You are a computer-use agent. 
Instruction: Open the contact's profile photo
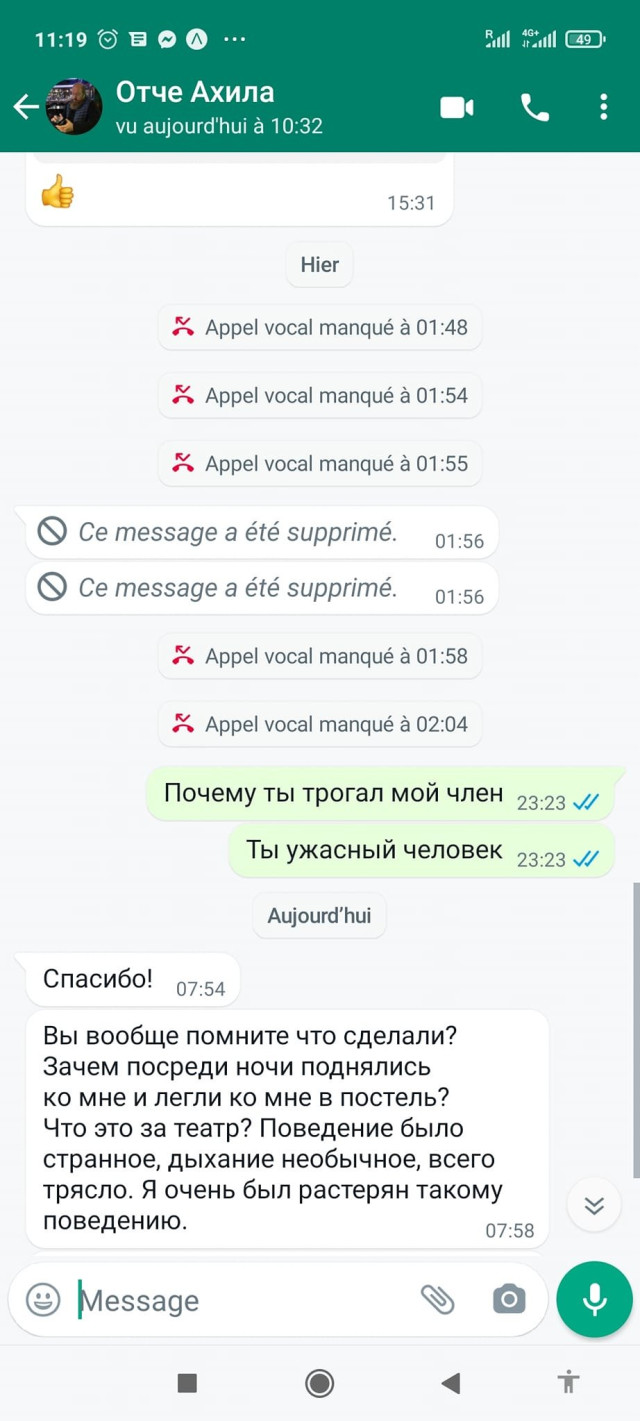pyautogui.click(x=74, y=107)
